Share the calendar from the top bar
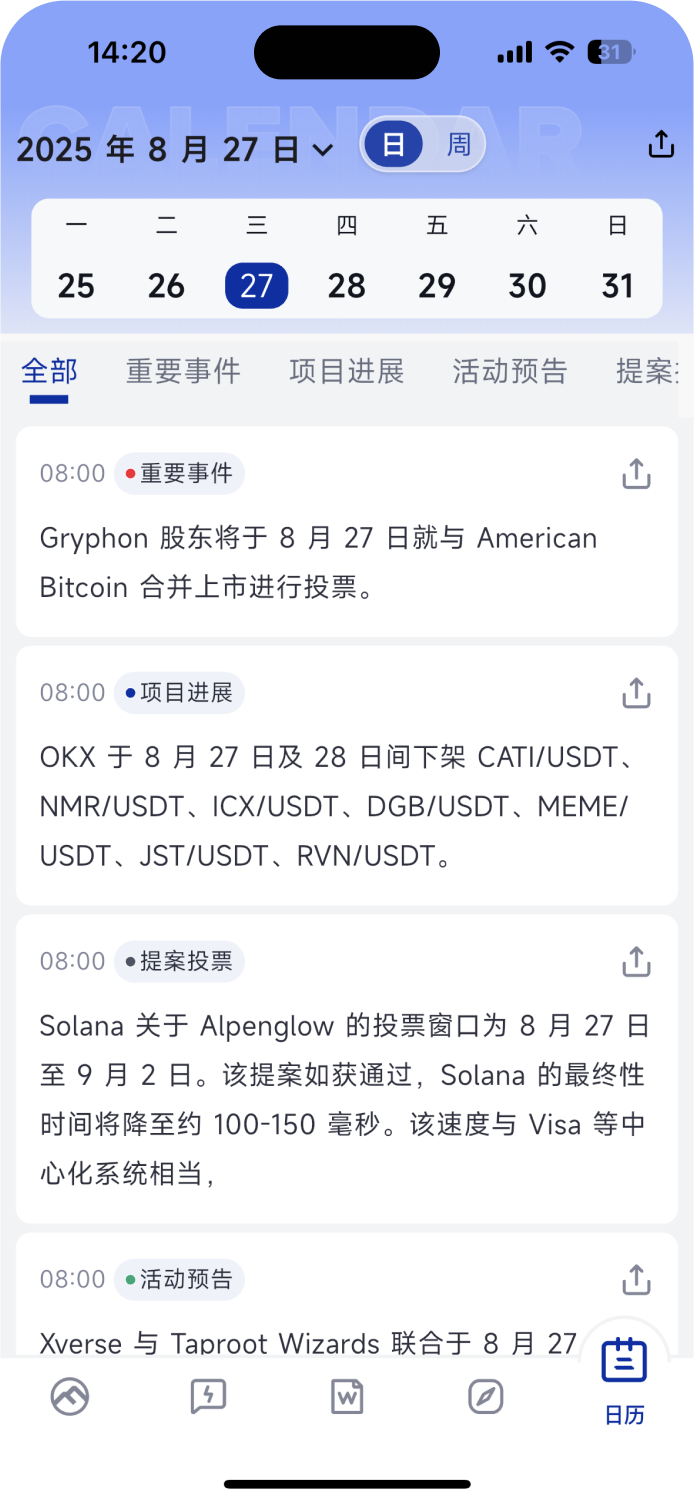The image size is (694, 1503). (x=661, y=145)
